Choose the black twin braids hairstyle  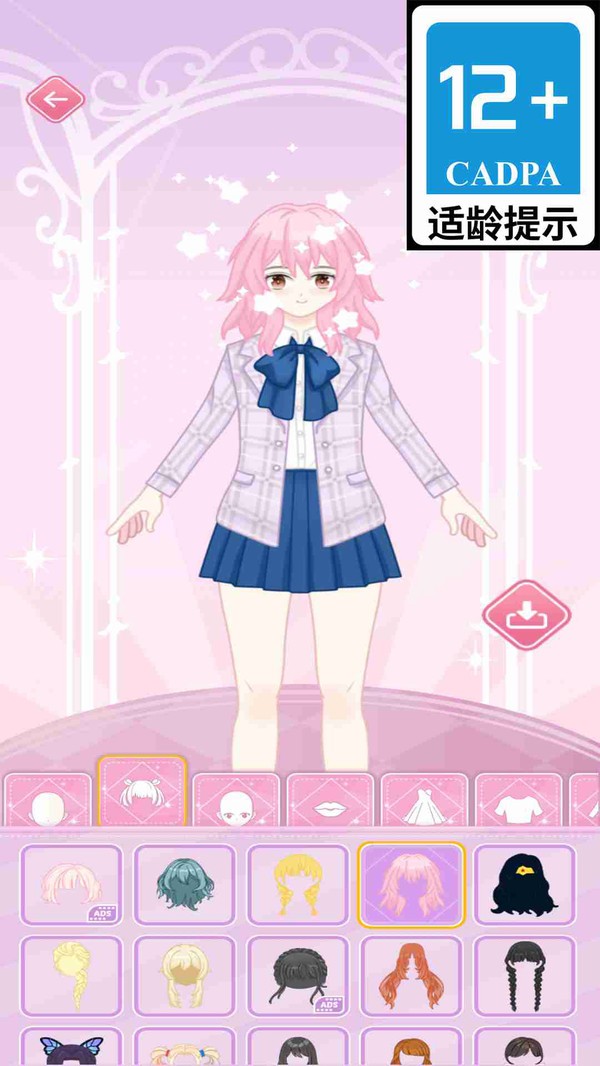click(525, 976)
